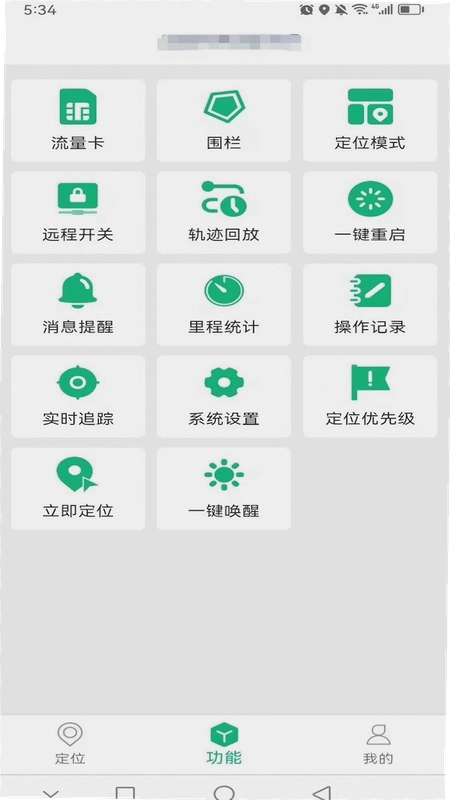Select 定位模式 positioning mode
Image resolution: width=450 pixels, height=800 pixels.
coord(370,120)
